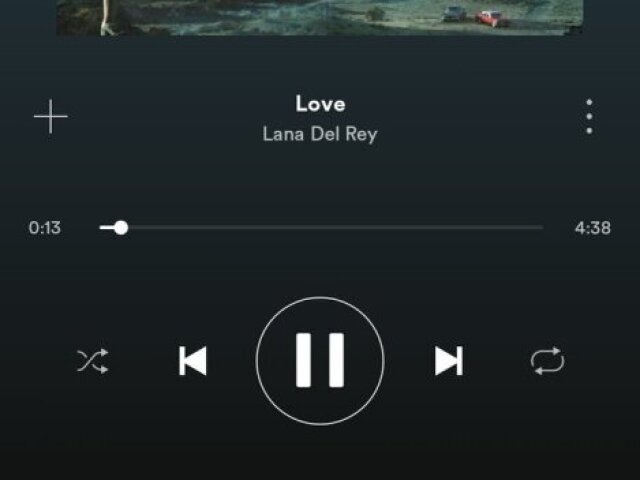Pause the song Love
640x480 pixels.
coord(320,360)
